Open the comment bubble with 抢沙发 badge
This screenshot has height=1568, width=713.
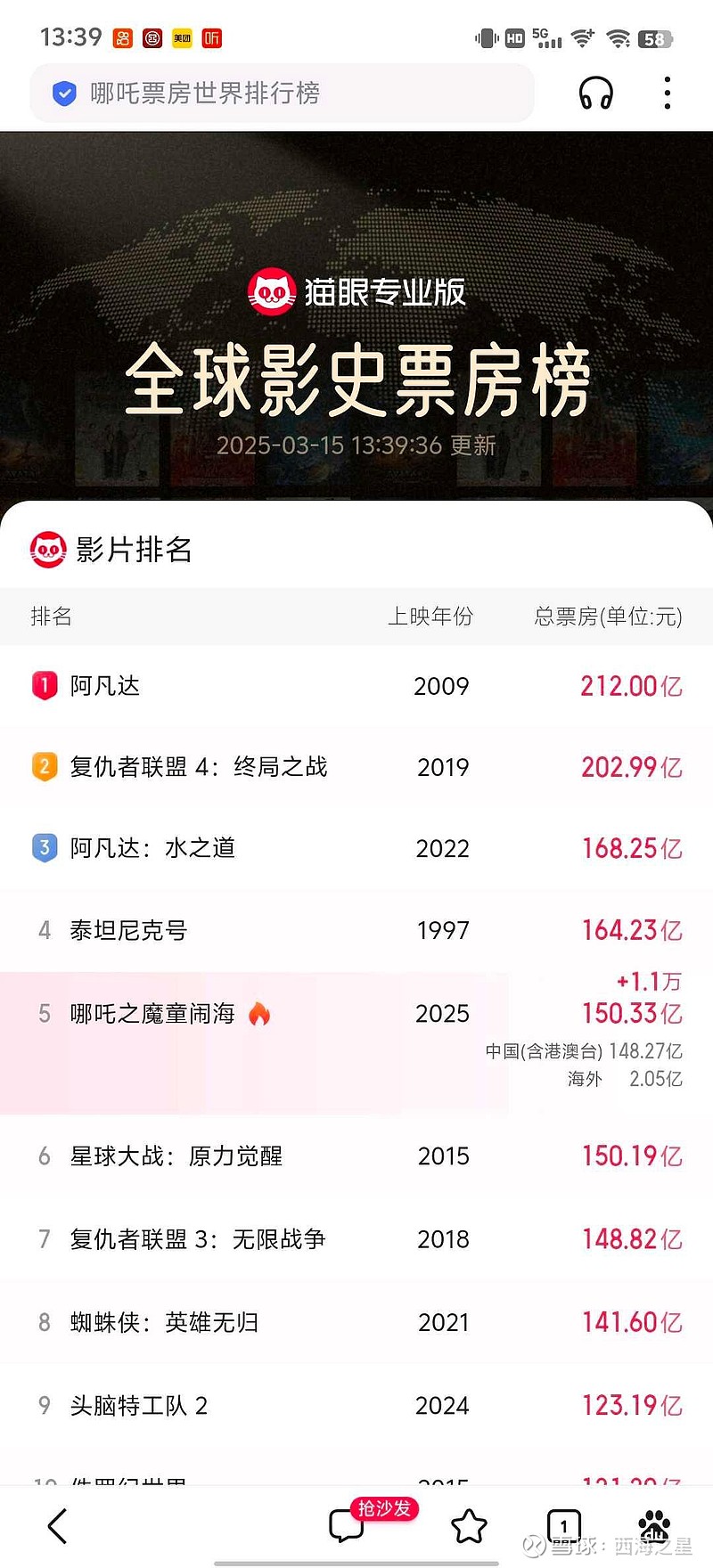348,1525
